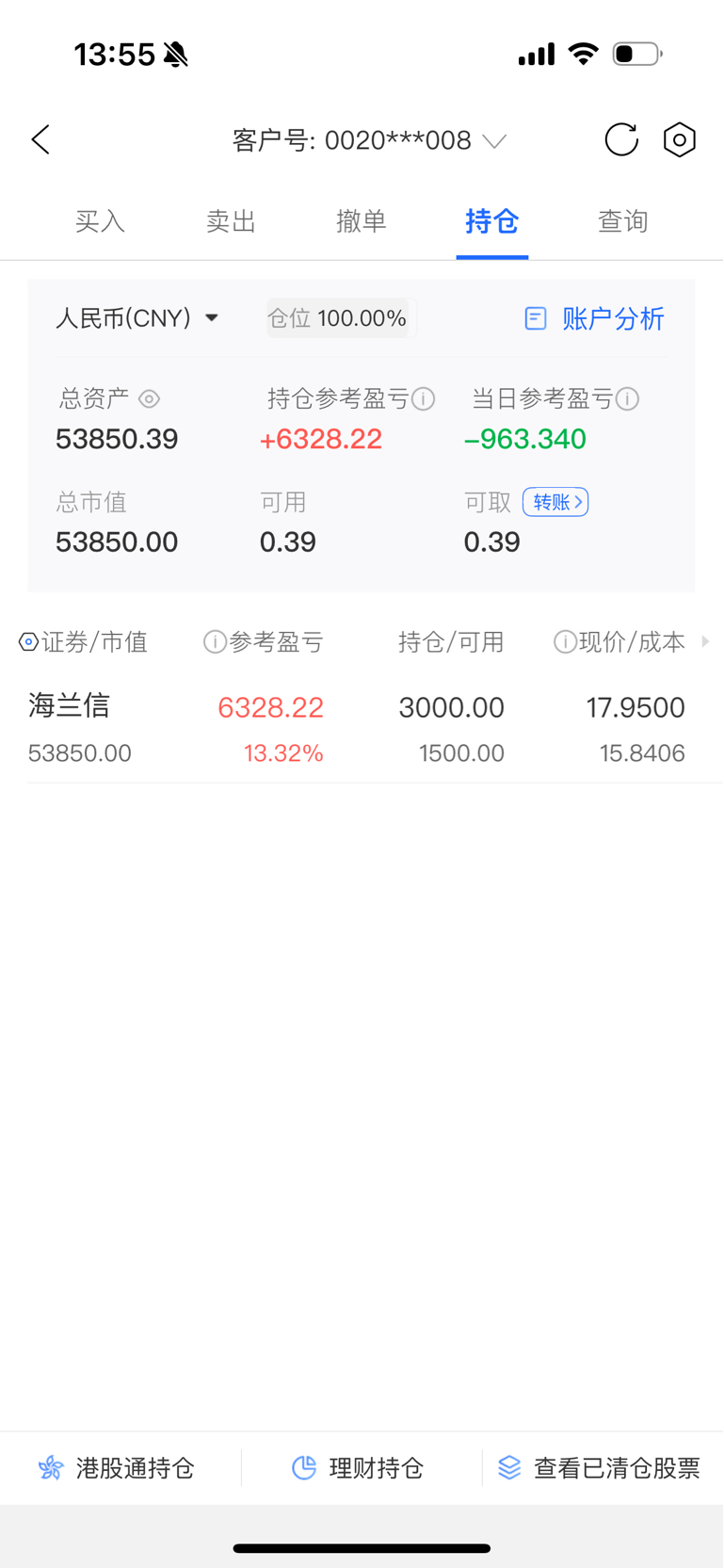Select the 持仓 tab
Viewport: 724px width, 1568px height.
point(491,221)
